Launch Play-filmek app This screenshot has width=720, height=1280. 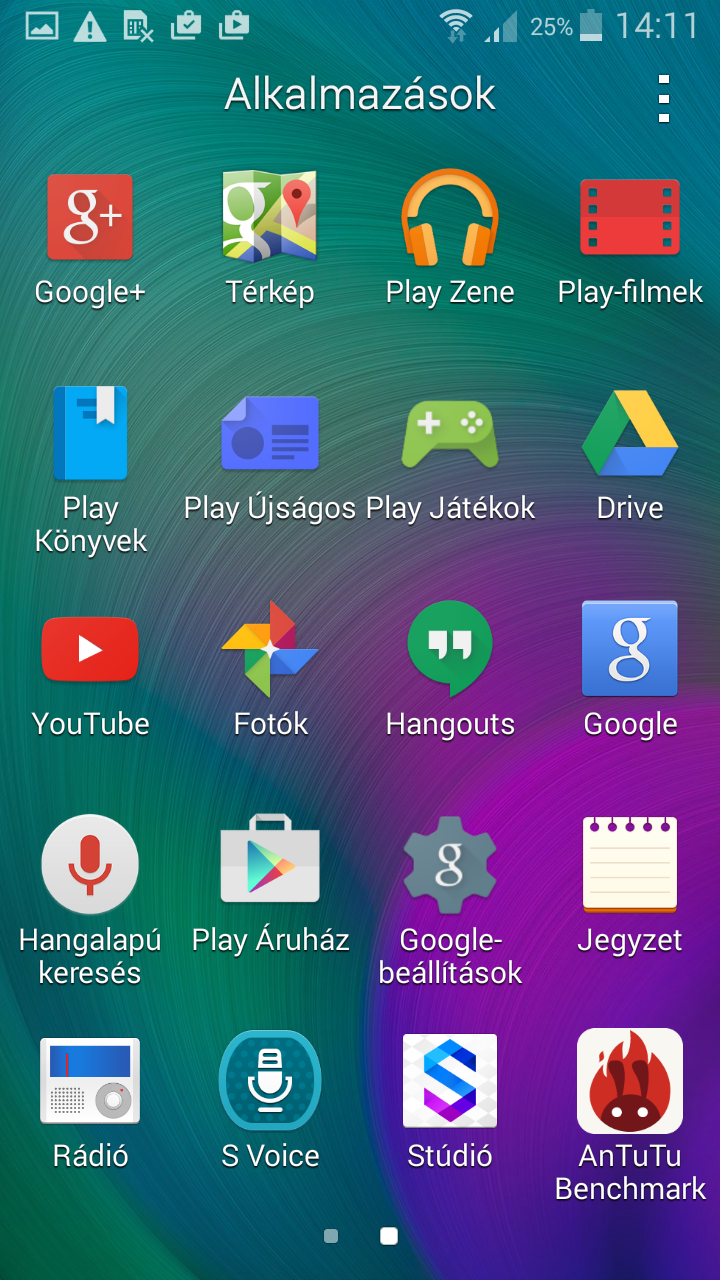click(630, 217)
